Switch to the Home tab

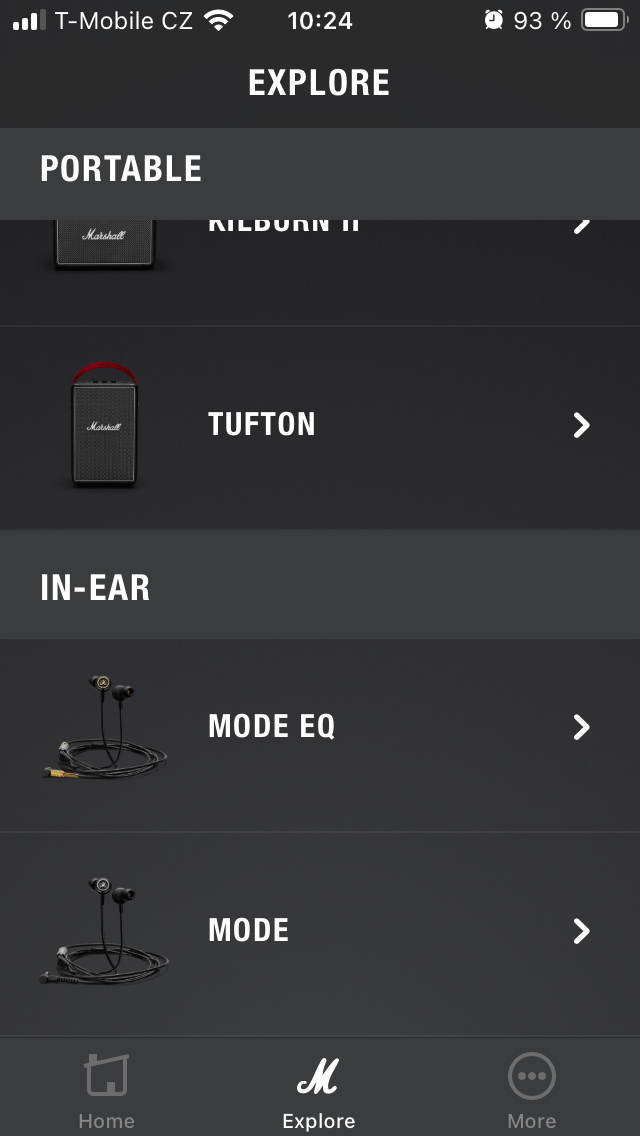[106, 1090]
